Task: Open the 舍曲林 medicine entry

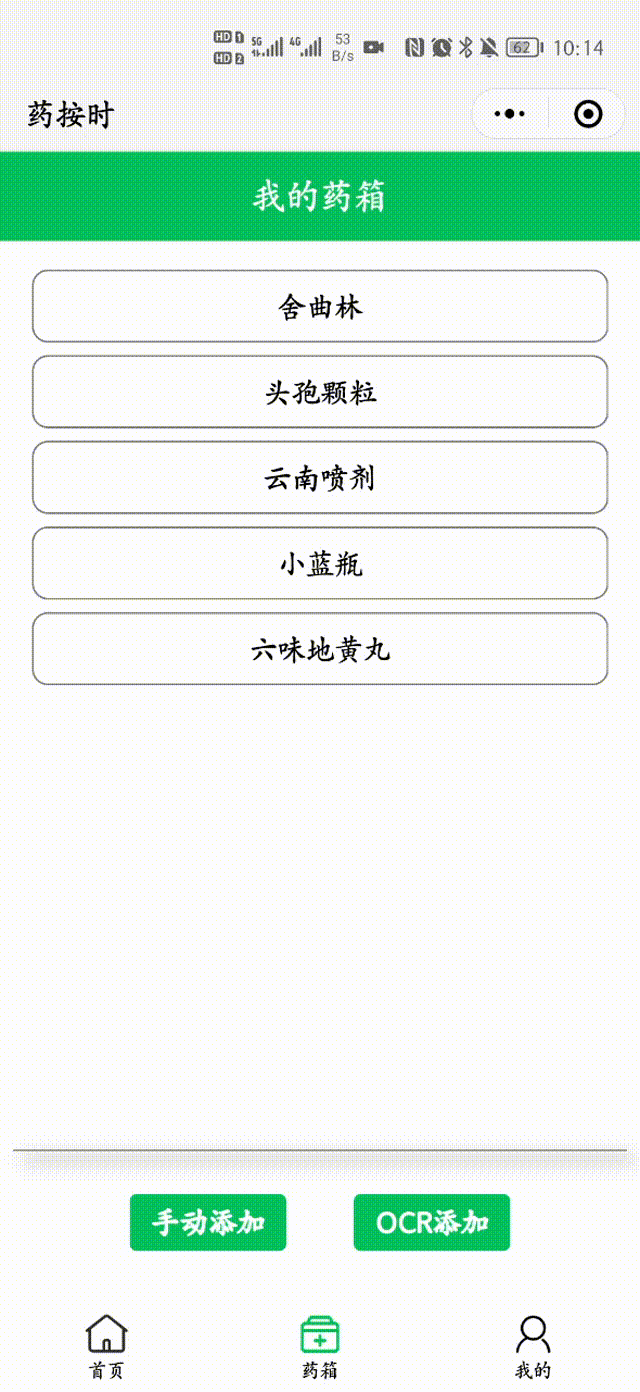Action: click(x=320, y=306)
